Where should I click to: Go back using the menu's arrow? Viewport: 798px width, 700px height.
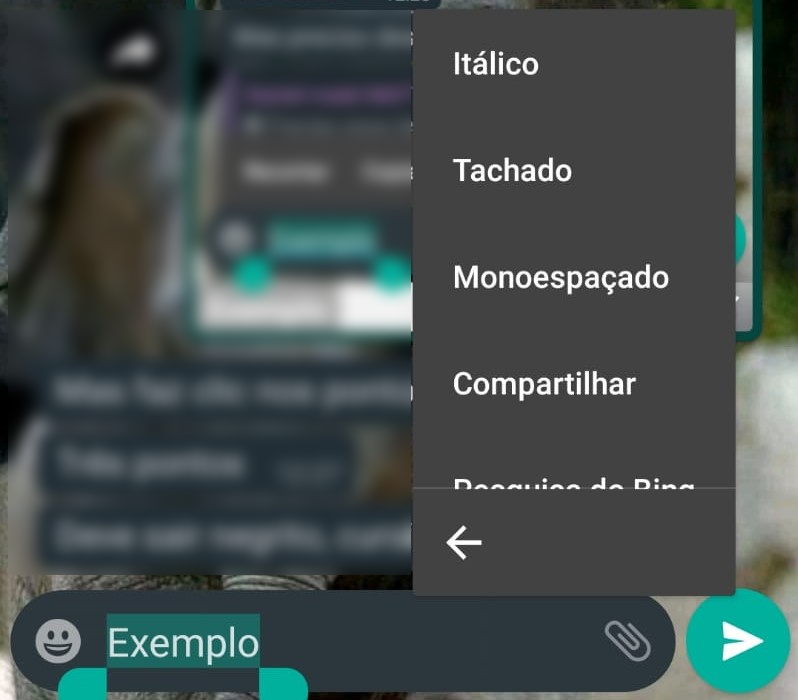(463, 543)
